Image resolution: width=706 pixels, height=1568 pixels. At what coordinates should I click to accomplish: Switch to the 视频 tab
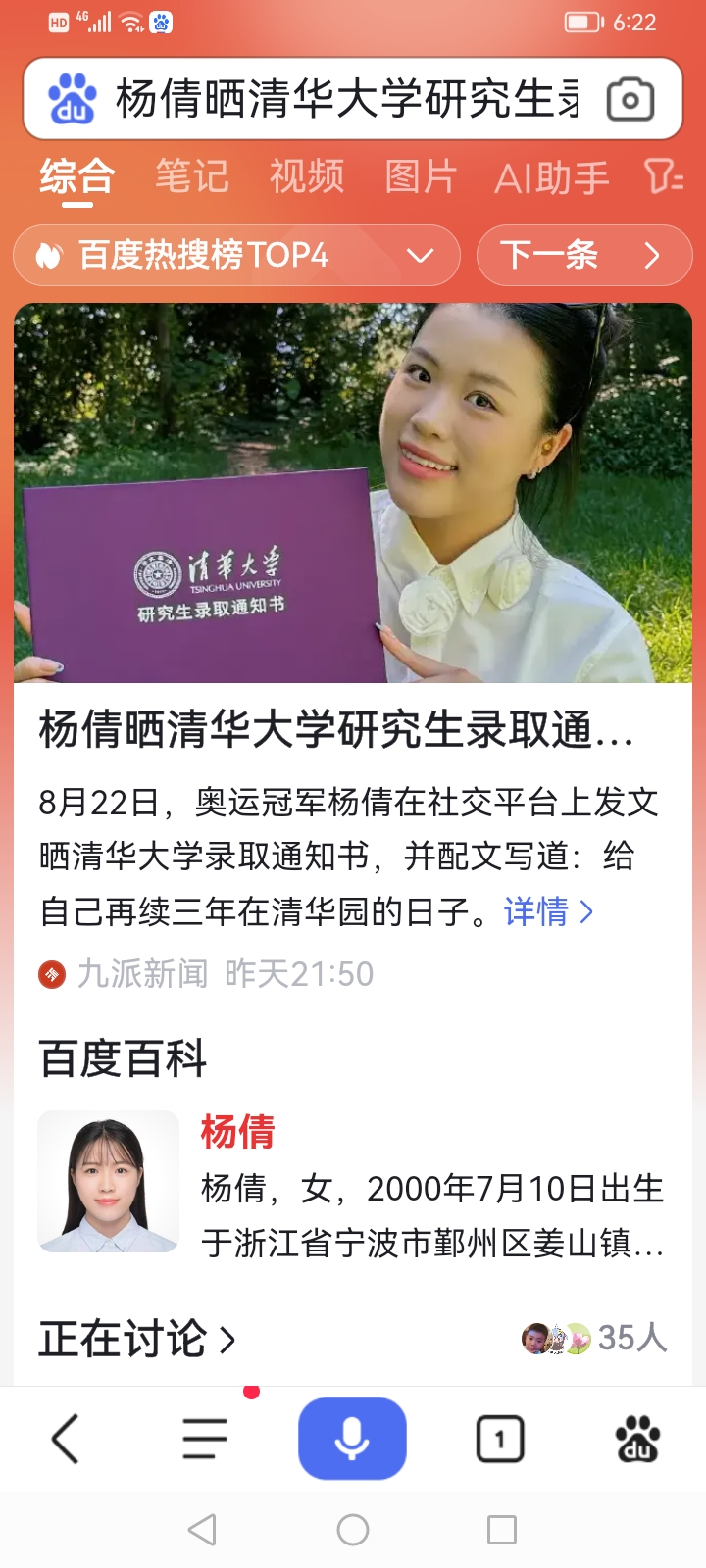[x=306, y=177]
